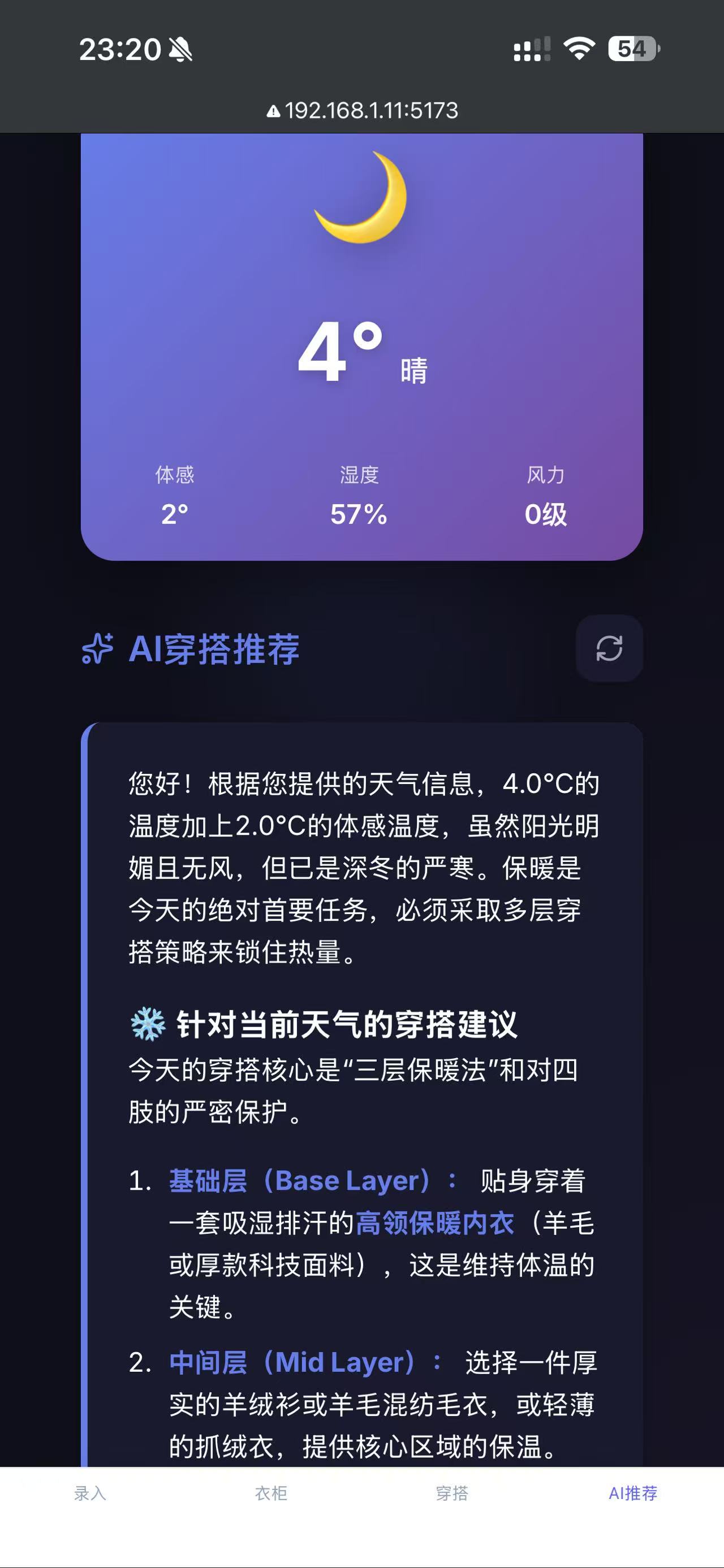The image size is (724, 1568).
Task: Open the 衣柜 tab
Action: point(271,1493)
